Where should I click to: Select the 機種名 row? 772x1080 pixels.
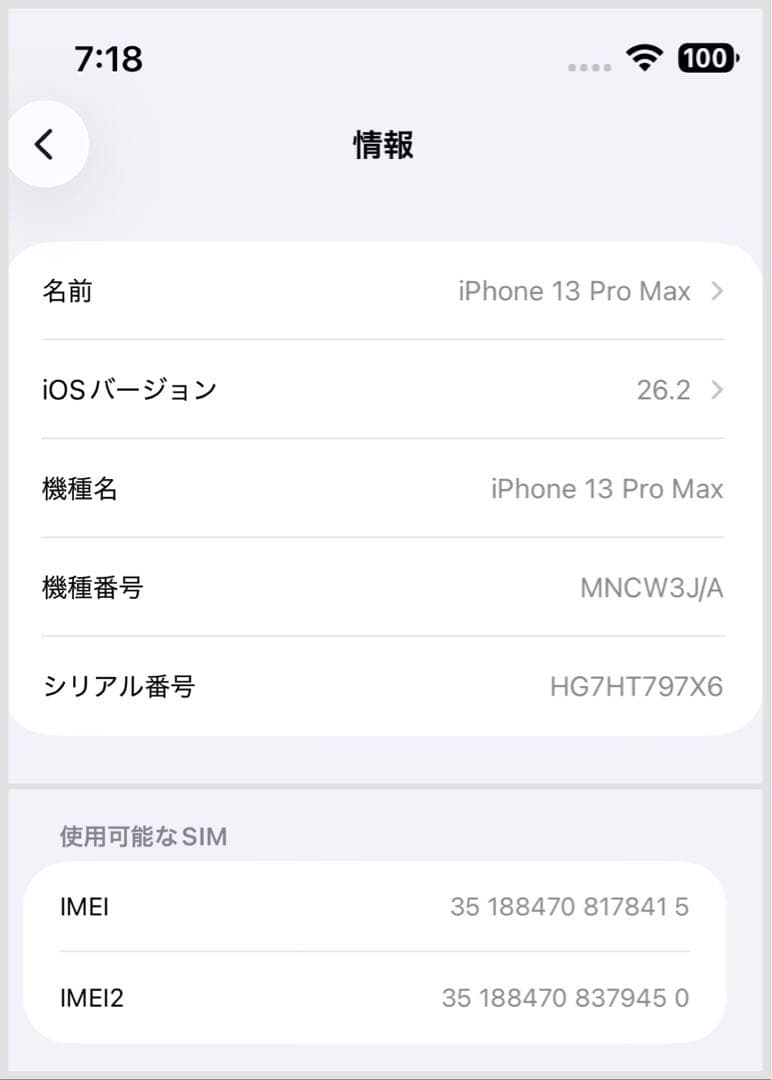point(385,489)
